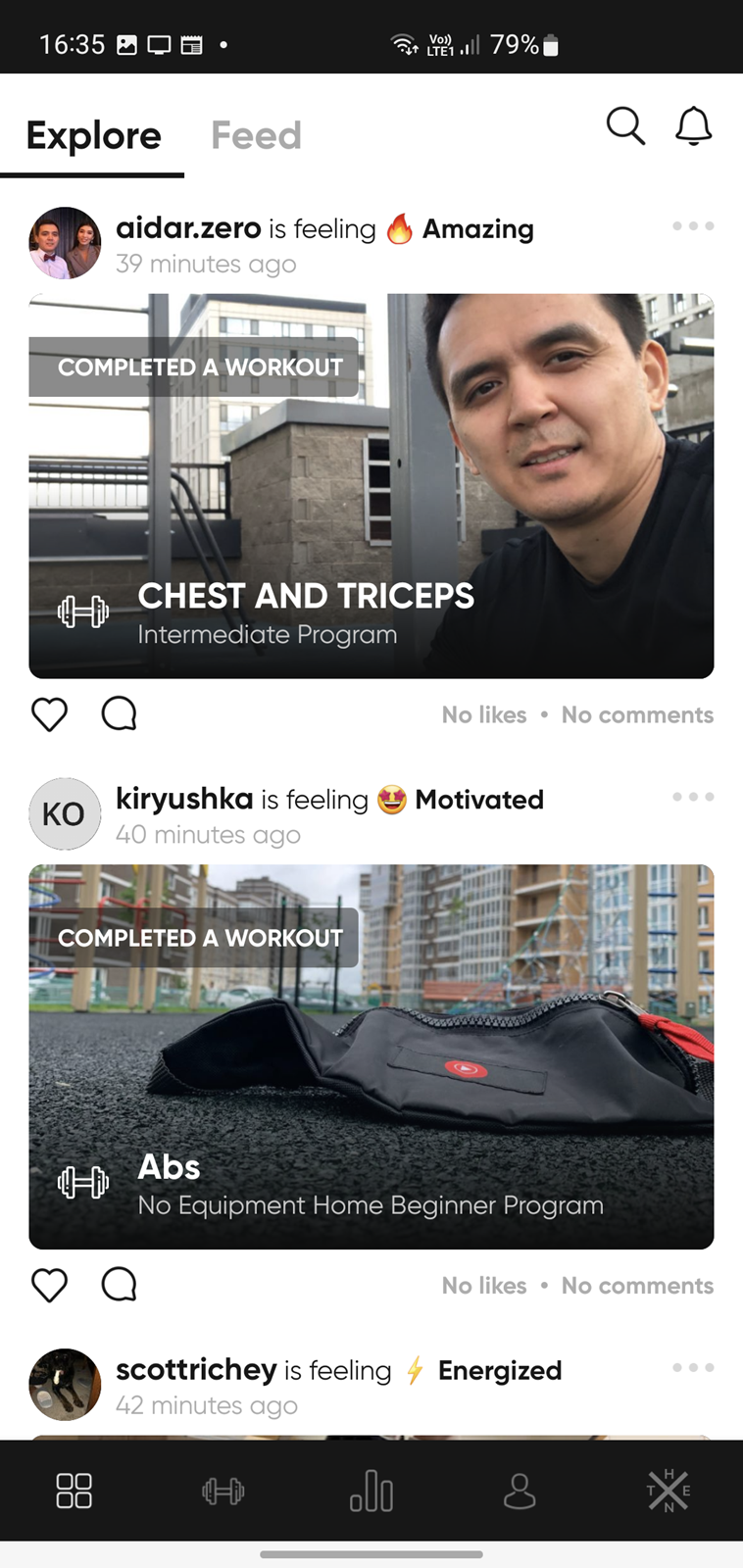Tap kiryushka's KO avatar
Viewport: 743px width, 1568px height.
pos(65,814)
